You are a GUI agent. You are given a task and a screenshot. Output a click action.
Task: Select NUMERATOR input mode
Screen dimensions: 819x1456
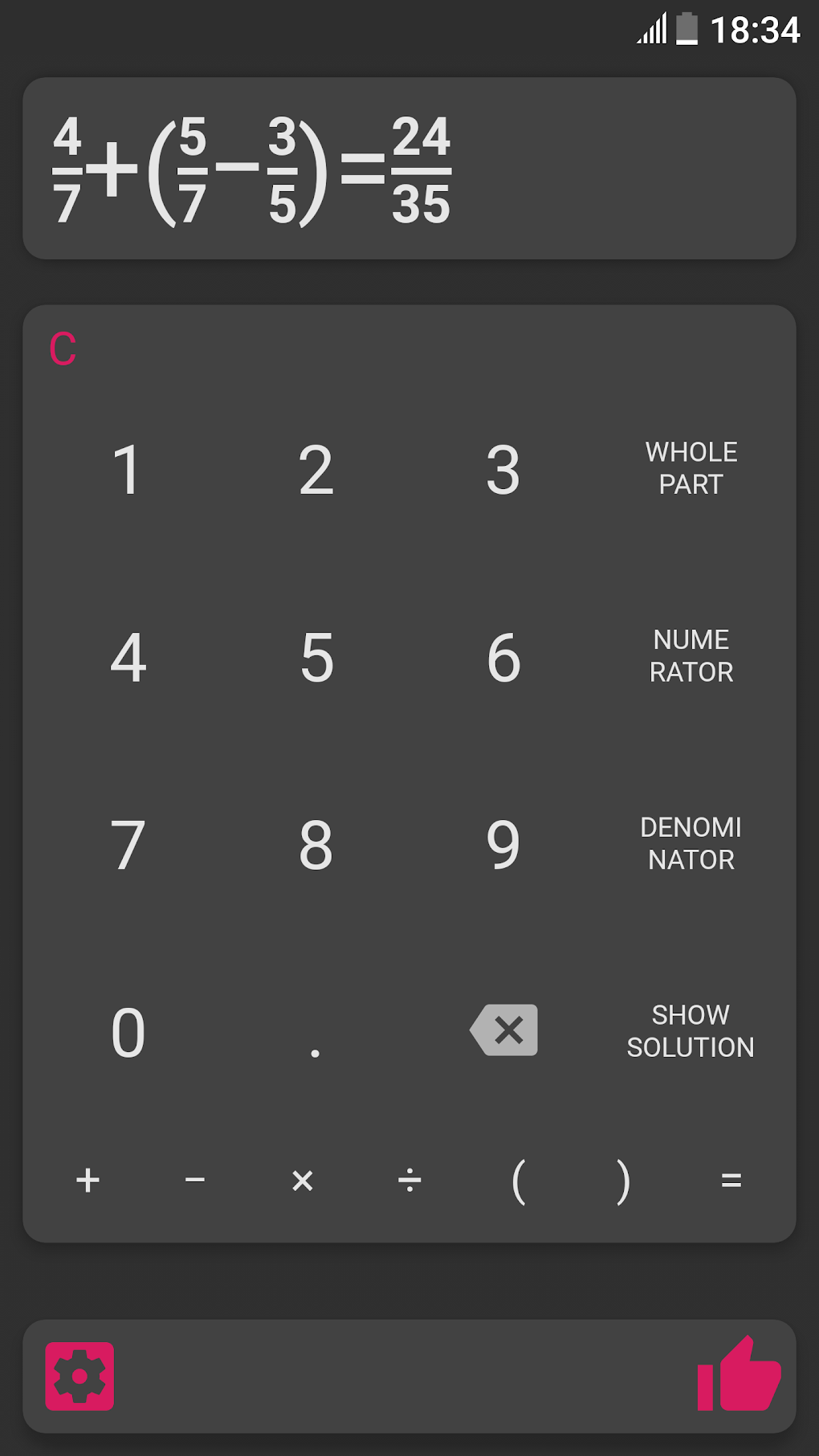coord(691,656)
